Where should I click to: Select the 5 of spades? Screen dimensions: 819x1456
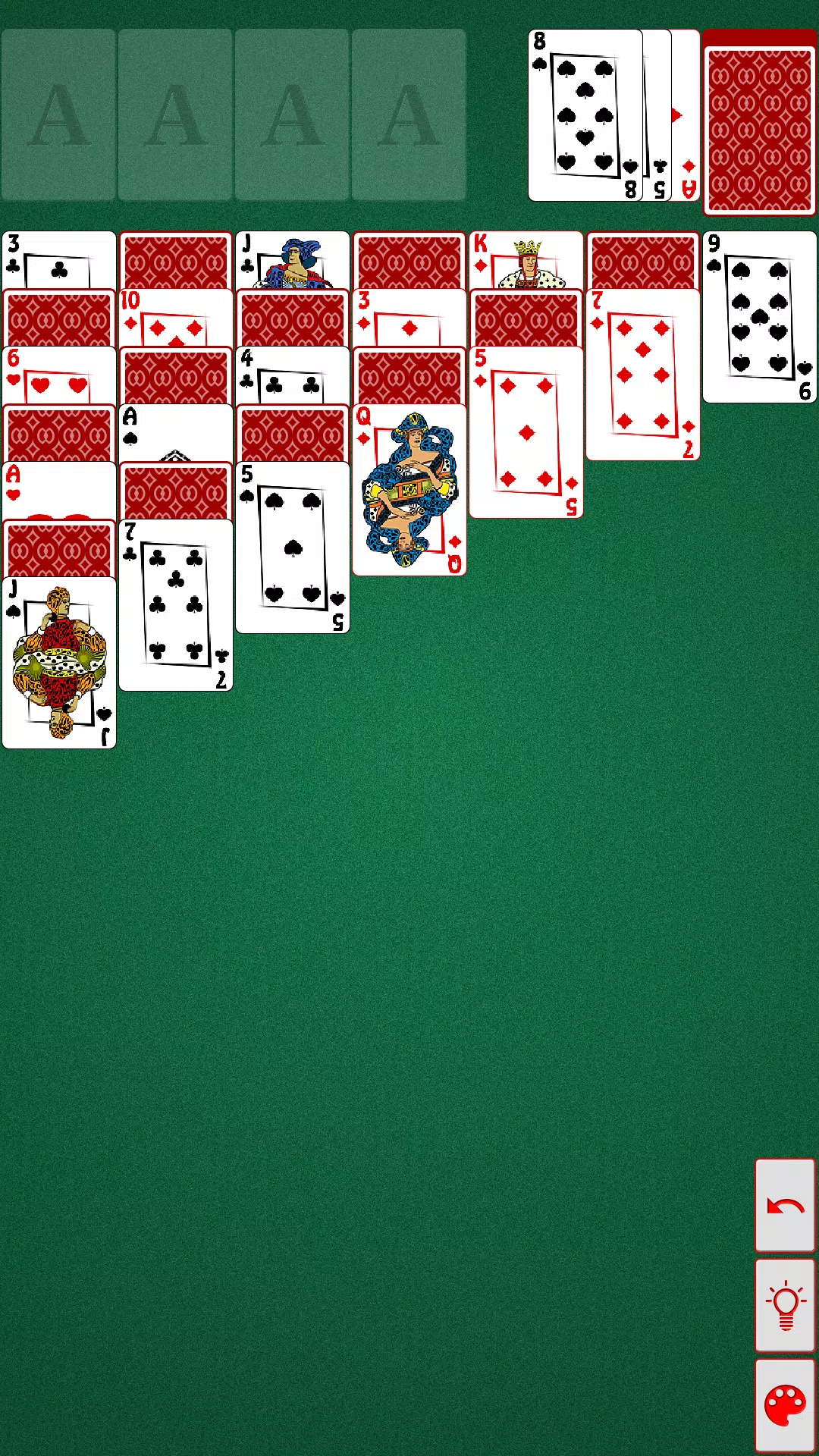coord(292,550)
